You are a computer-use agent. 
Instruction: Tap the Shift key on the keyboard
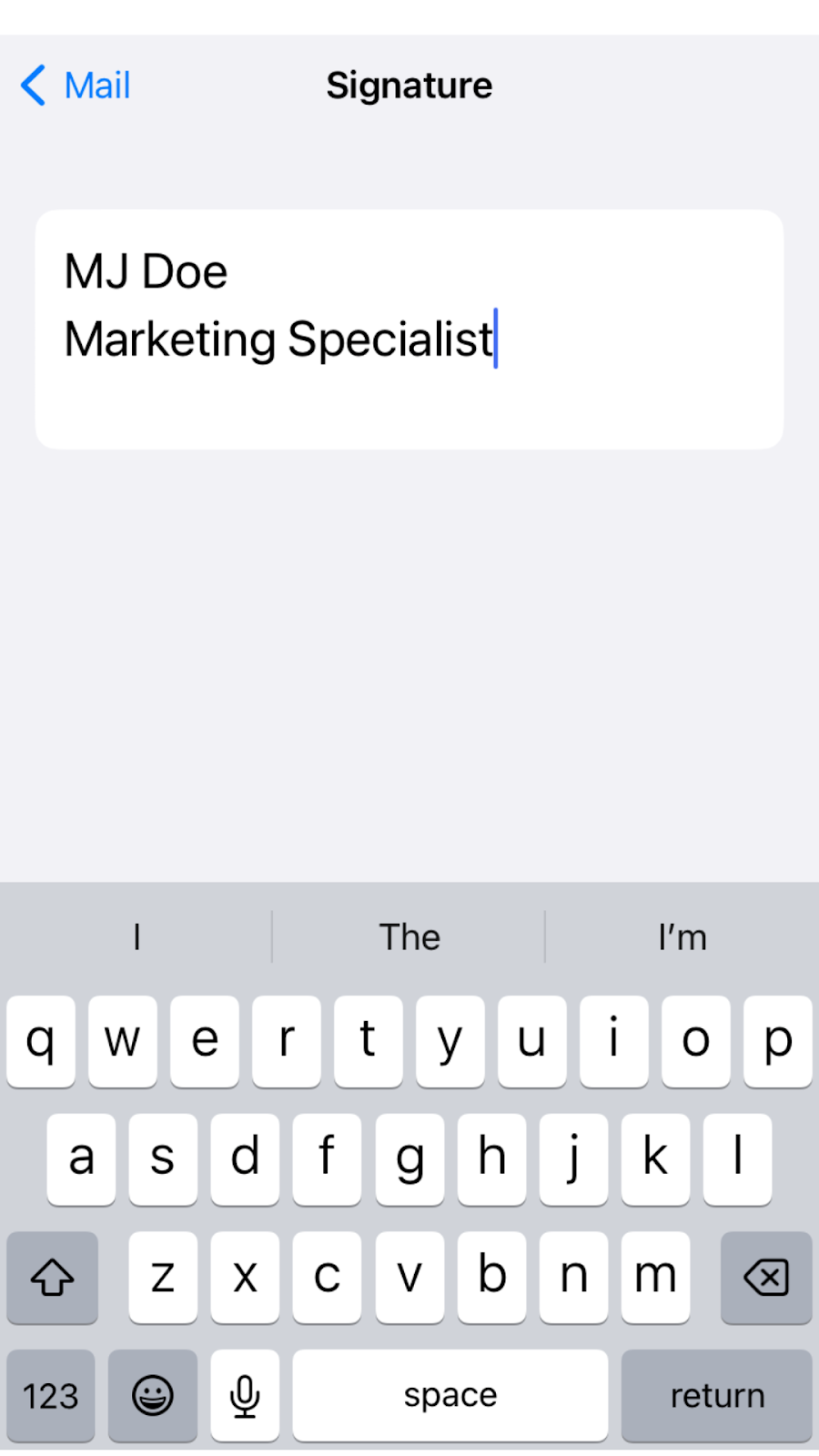click(52, 1278)
